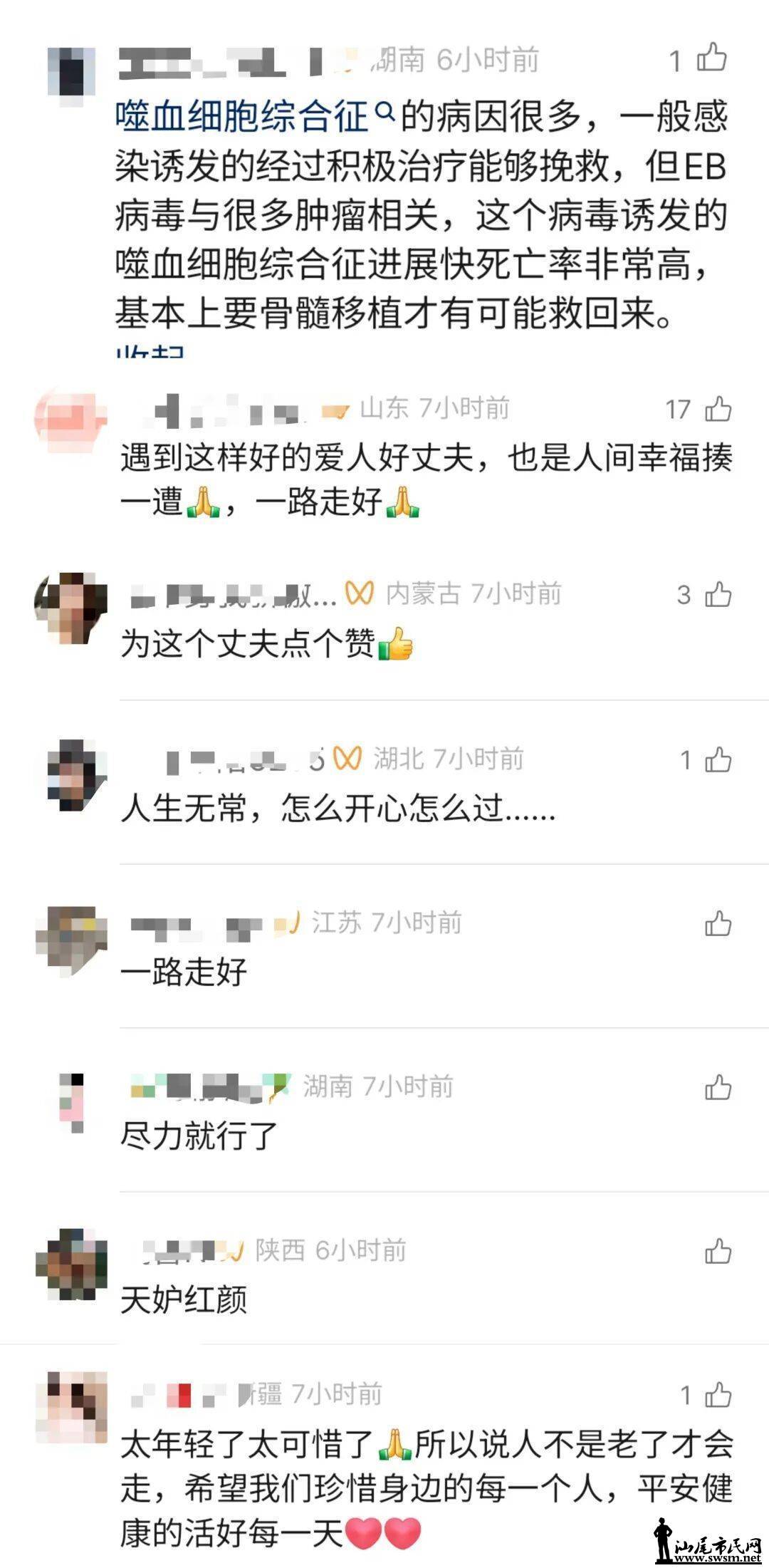
Task: Open avatar of the 陕西 commenter
Action: 71,1265
